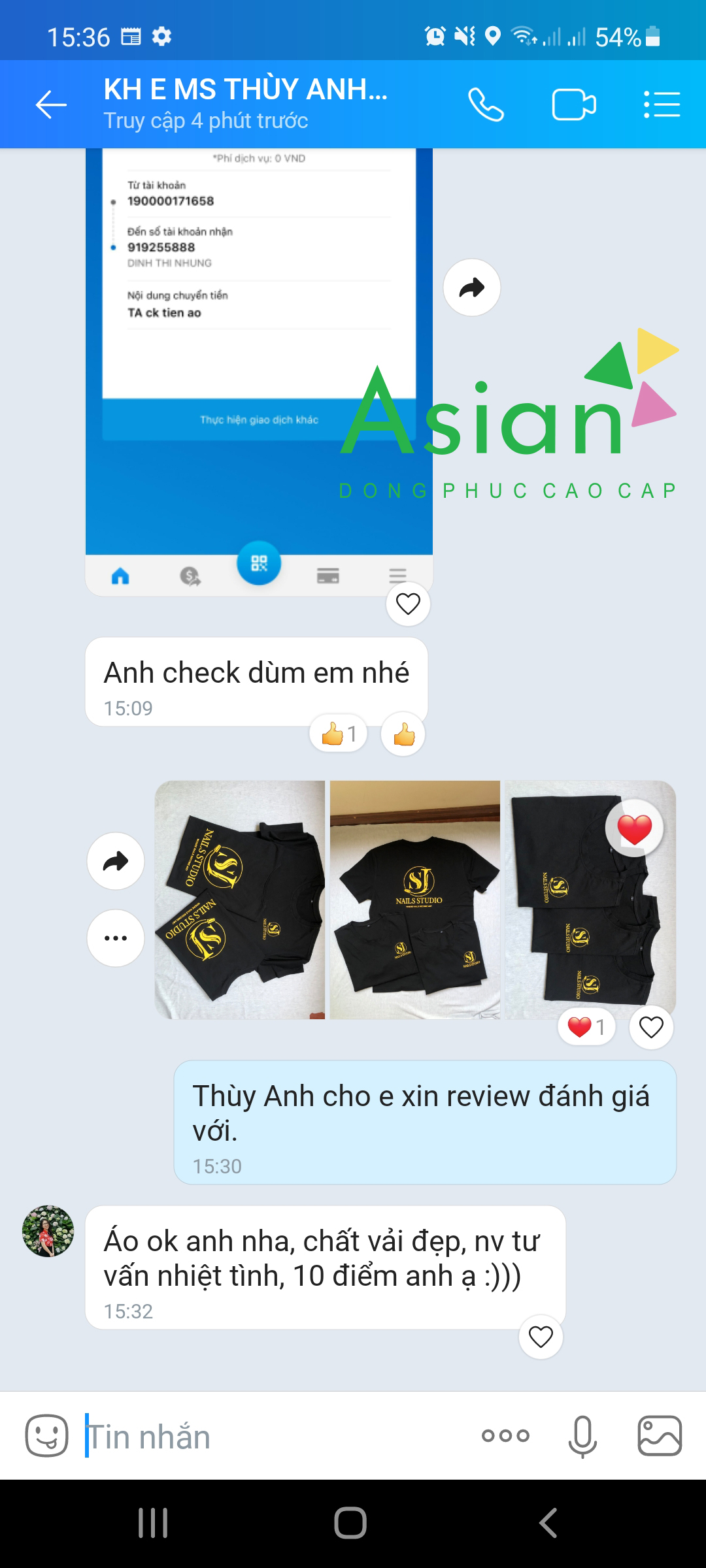Start a video call

573,105
